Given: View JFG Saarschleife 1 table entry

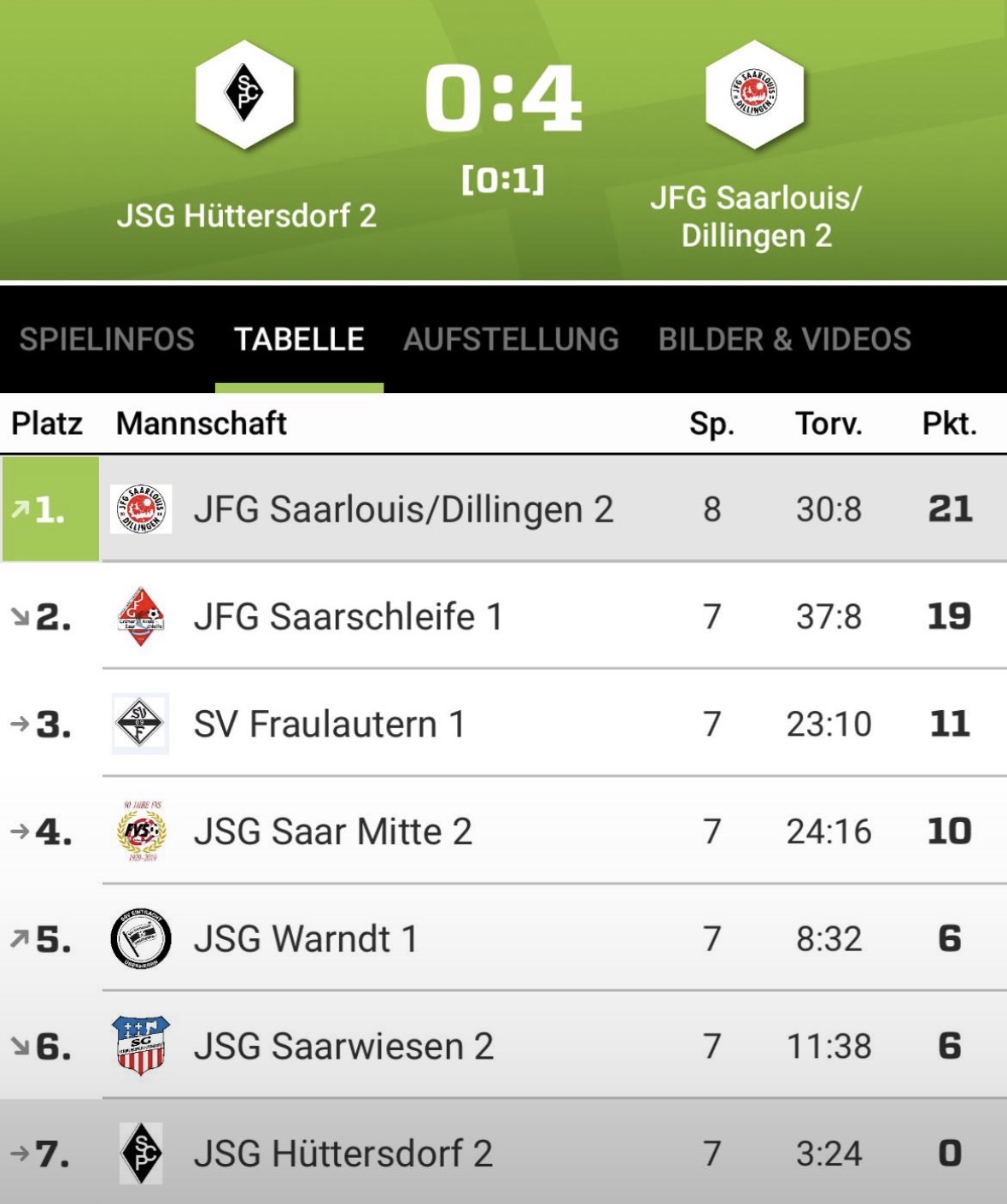Looking at the screenshot, I should (x=348, y=616).
